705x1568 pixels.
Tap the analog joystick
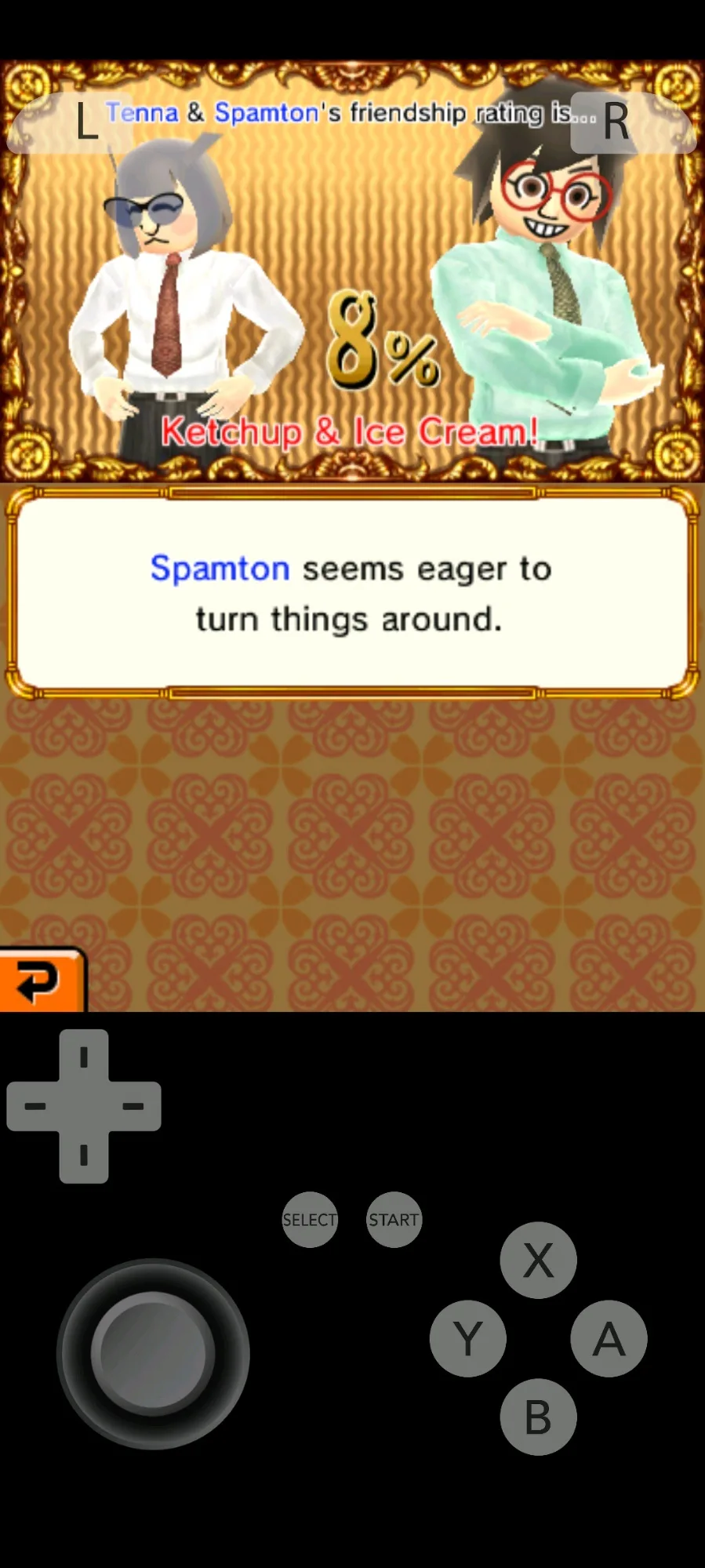(153, 1353)
